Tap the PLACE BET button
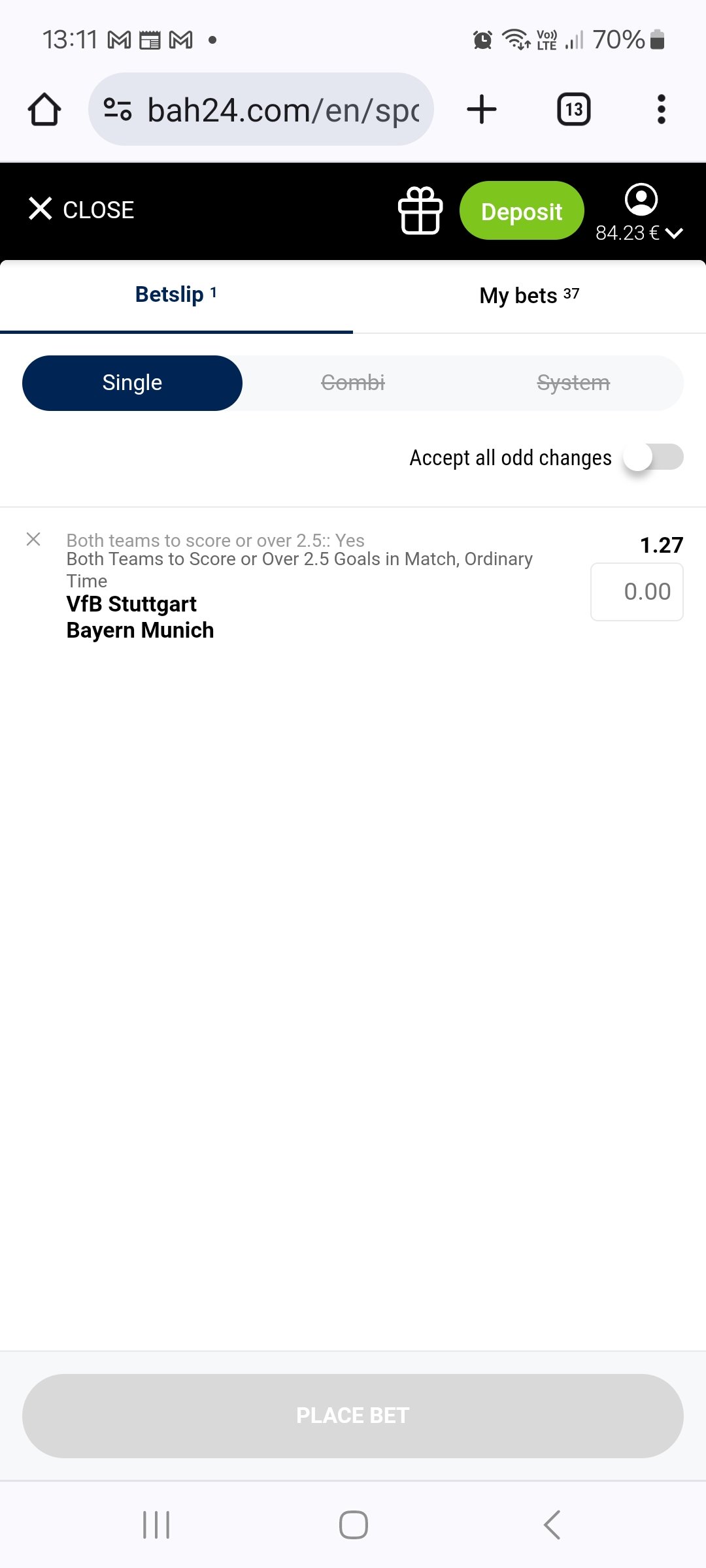 click(353, 1416)
